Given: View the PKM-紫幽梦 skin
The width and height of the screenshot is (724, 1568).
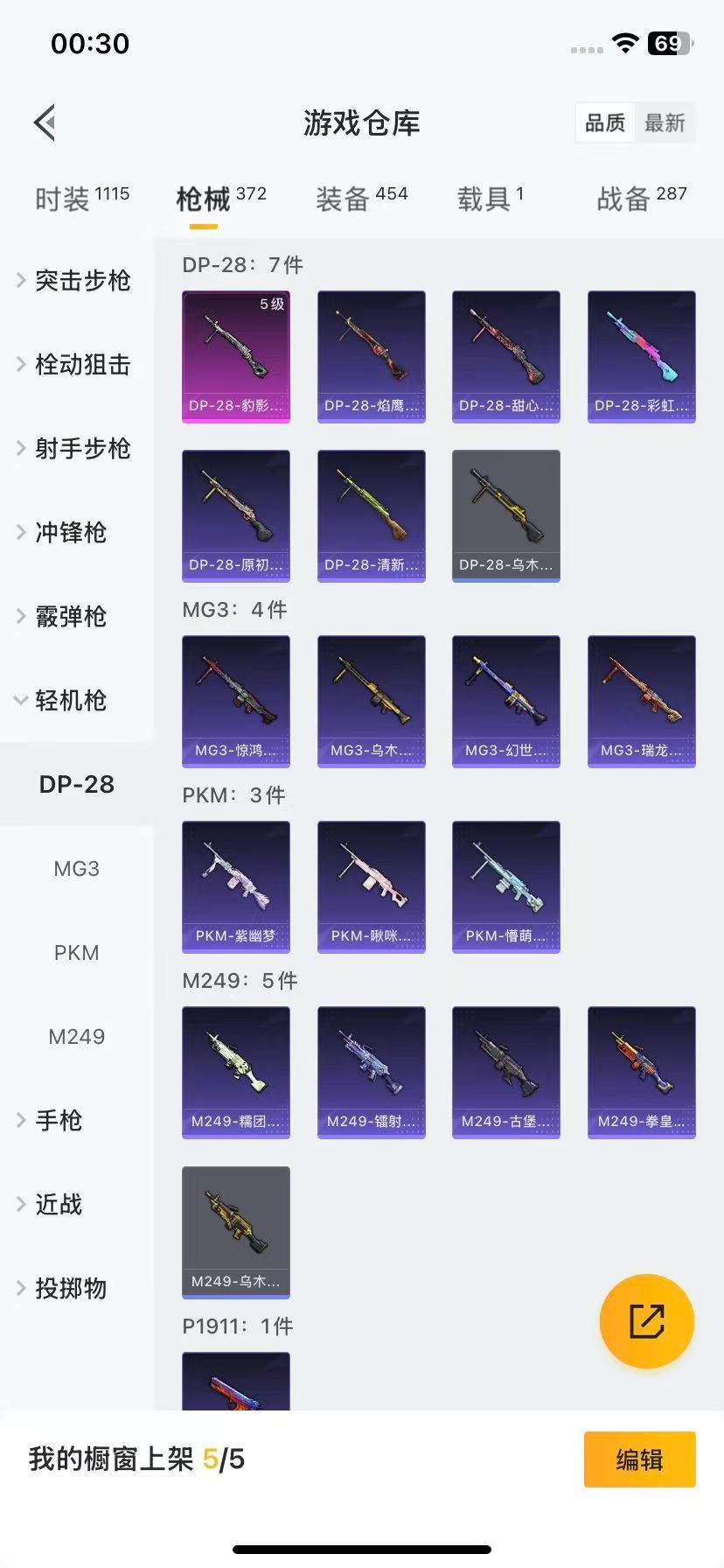Looking at the screenshot, I should [235, 886].
